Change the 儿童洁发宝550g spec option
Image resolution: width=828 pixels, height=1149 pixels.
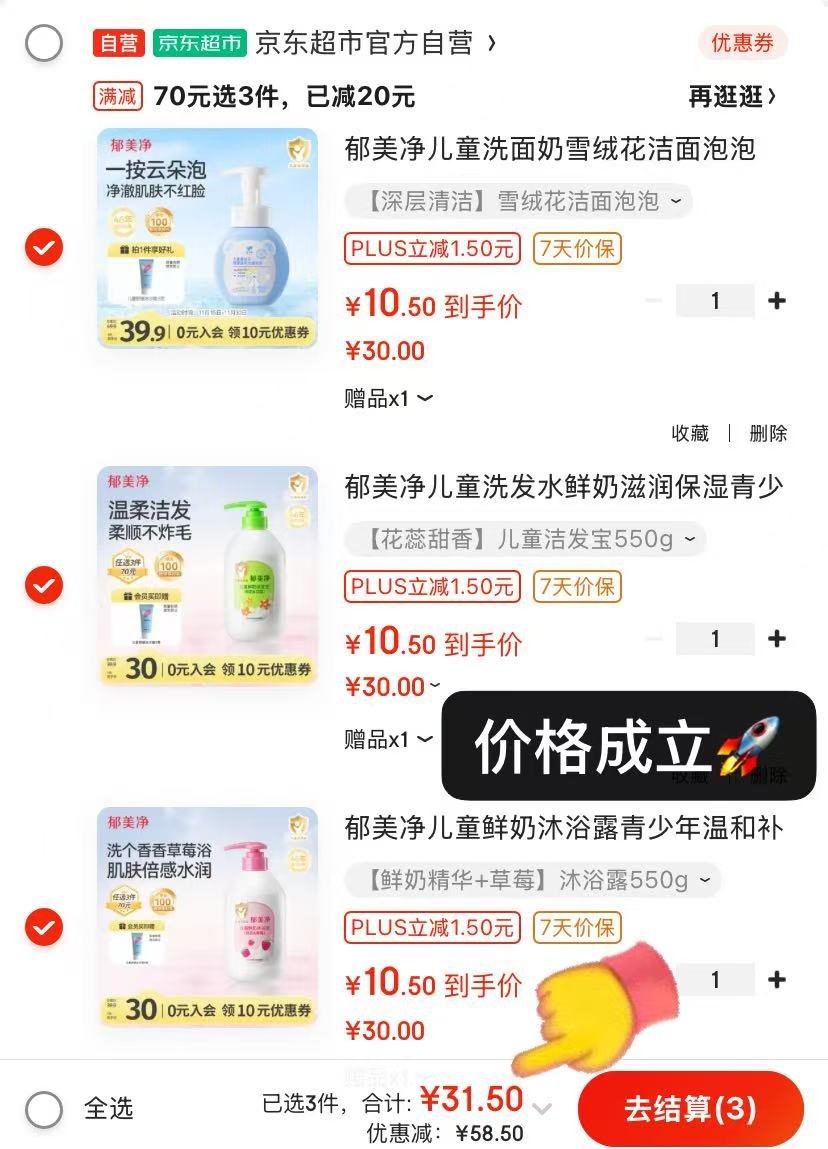coord(525,540)
